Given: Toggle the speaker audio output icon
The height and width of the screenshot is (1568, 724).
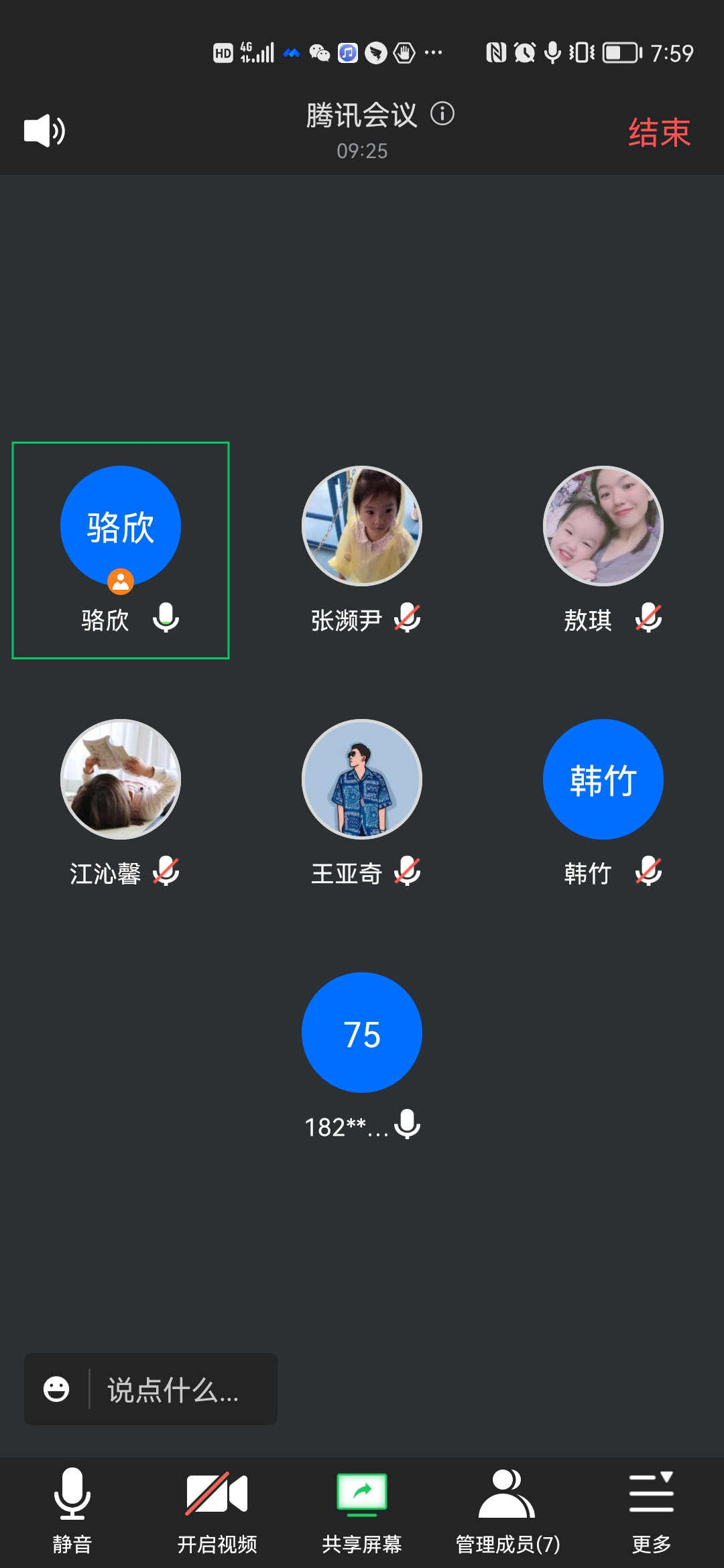Looking at the screenshot, I should point(44,131).
